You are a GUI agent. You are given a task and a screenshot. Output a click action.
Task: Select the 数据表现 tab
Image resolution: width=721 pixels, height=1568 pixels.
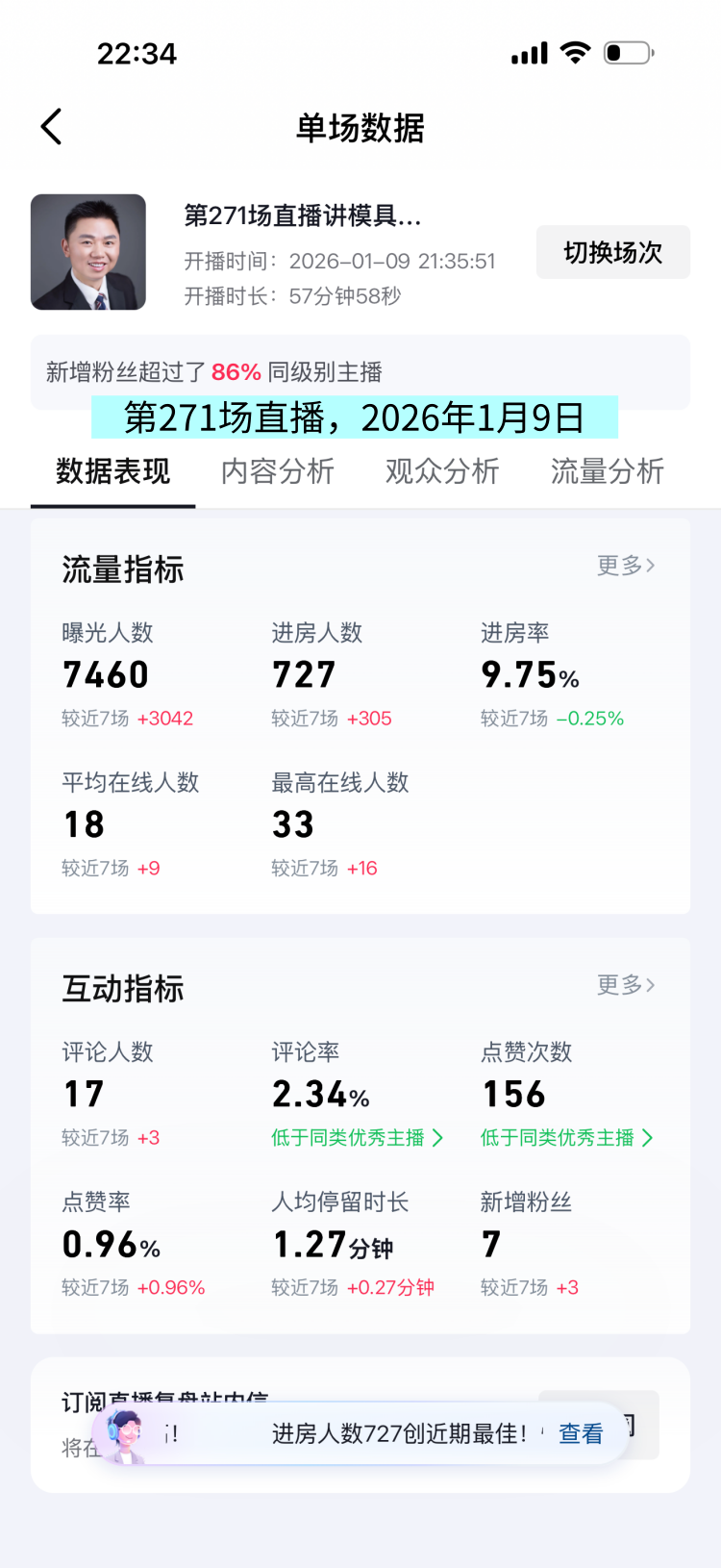(x=113, y=471)
